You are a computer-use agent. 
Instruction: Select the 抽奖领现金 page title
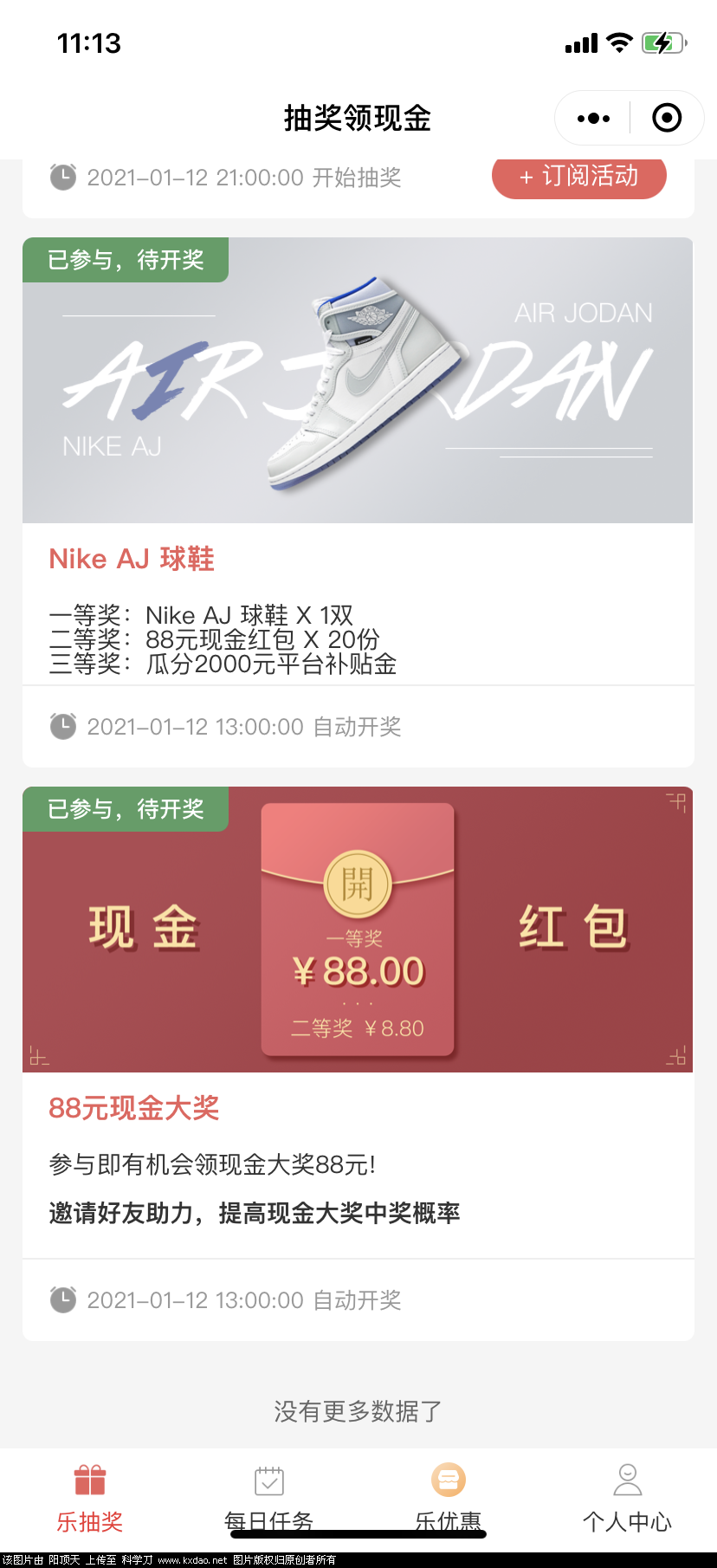click(x=358, y=118)
